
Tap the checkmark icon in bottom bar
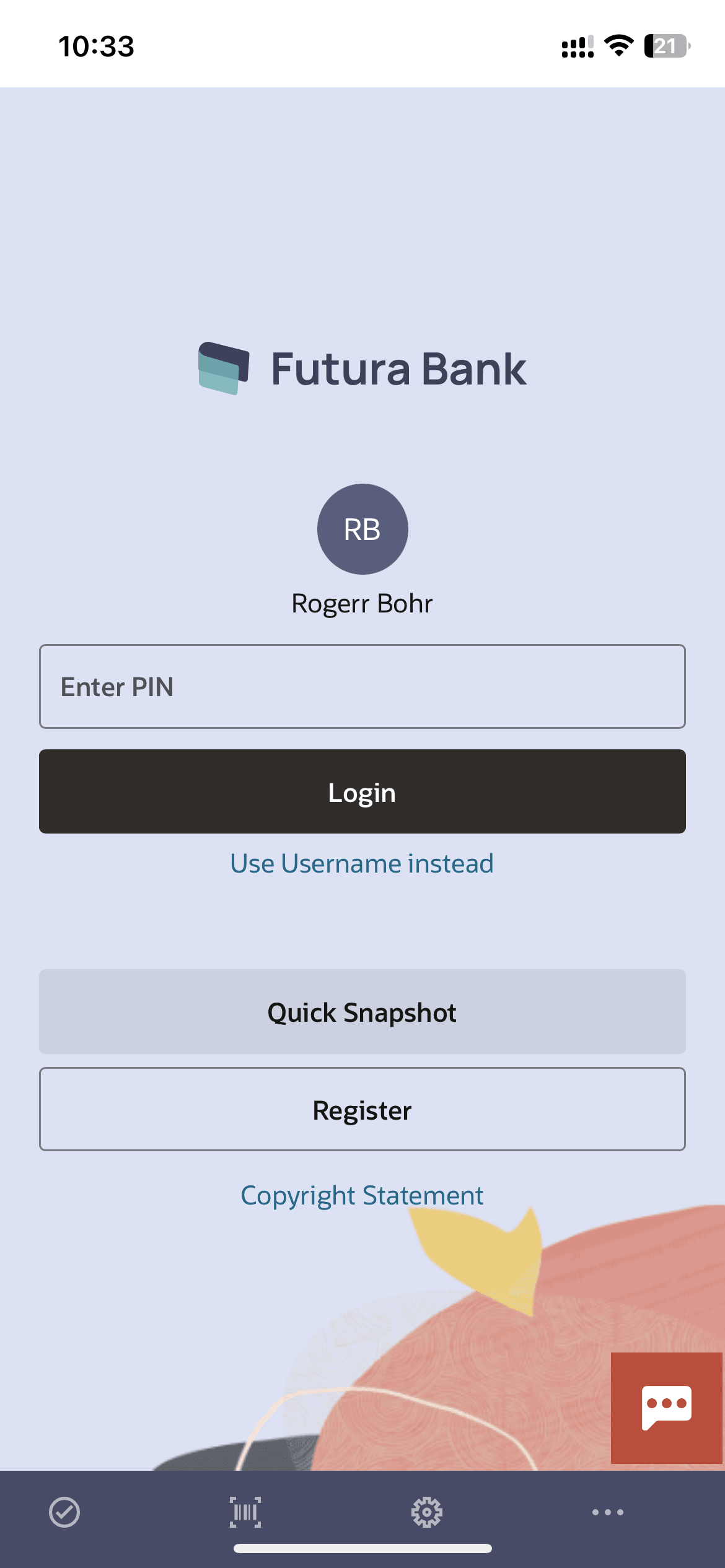tap(64, 1512)
